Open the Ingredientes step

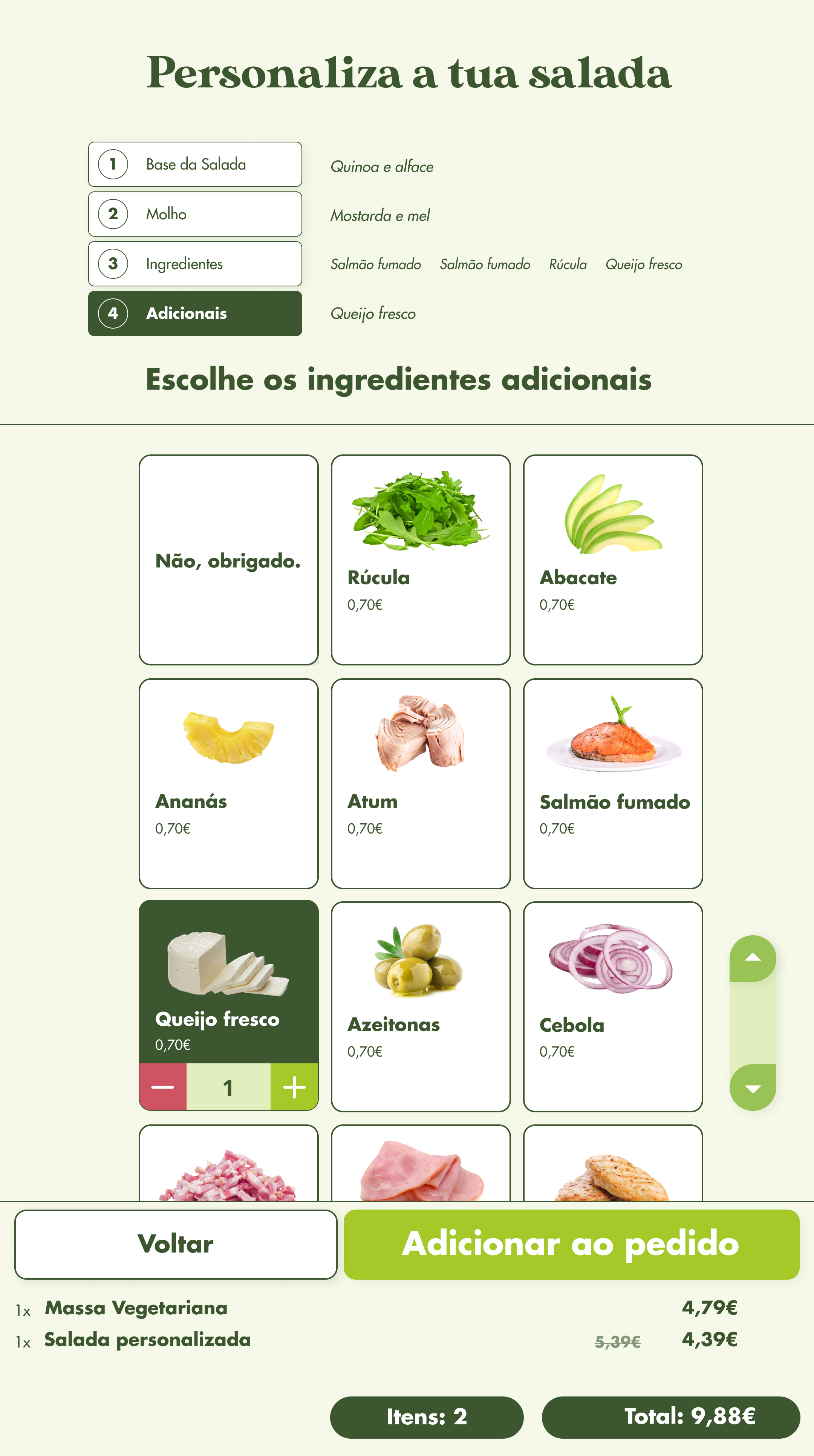tap(195, 264)
